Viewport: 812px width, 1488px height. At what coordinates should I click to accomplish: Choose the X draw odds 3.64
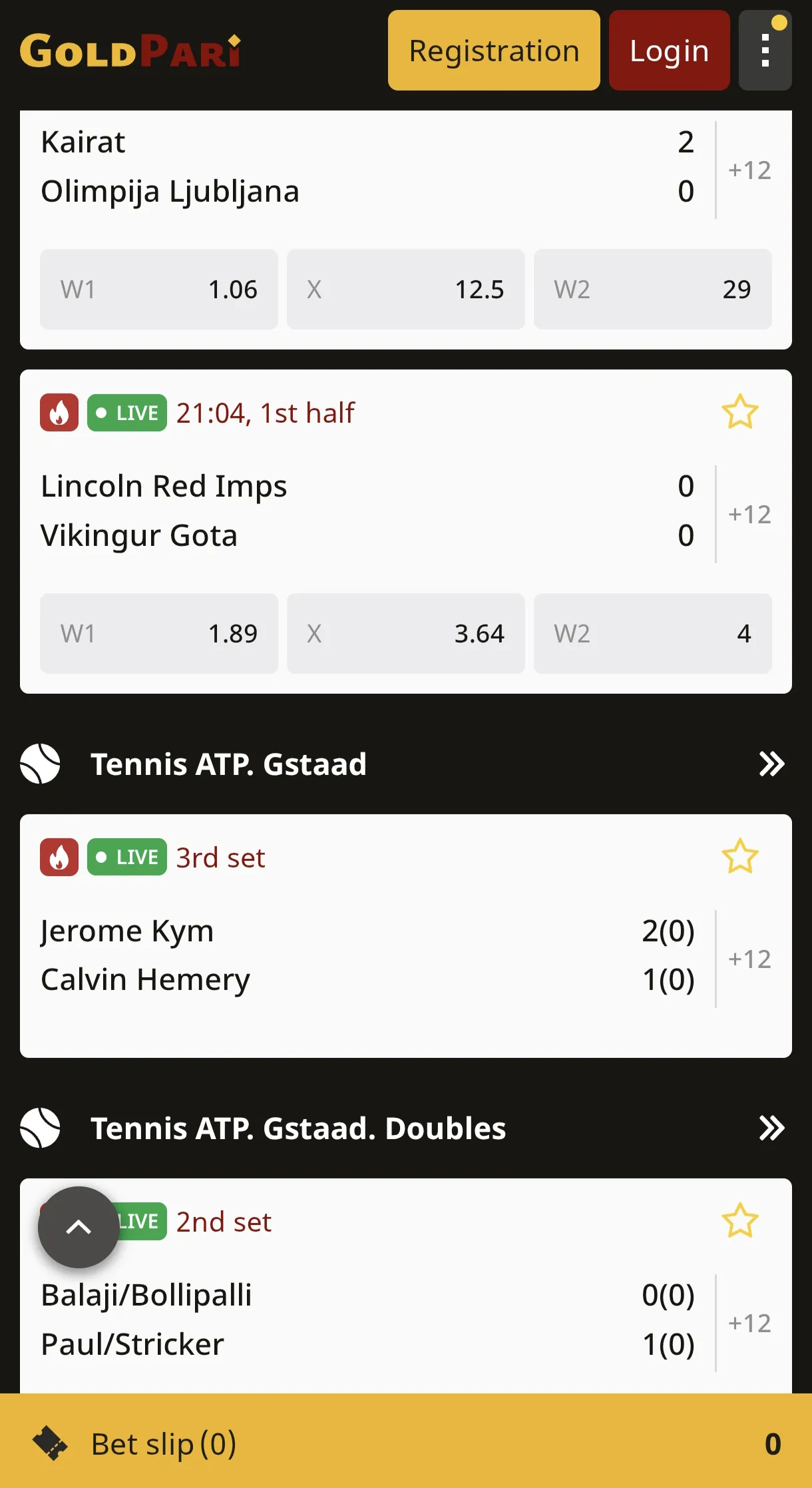click(x=406, y=634)
